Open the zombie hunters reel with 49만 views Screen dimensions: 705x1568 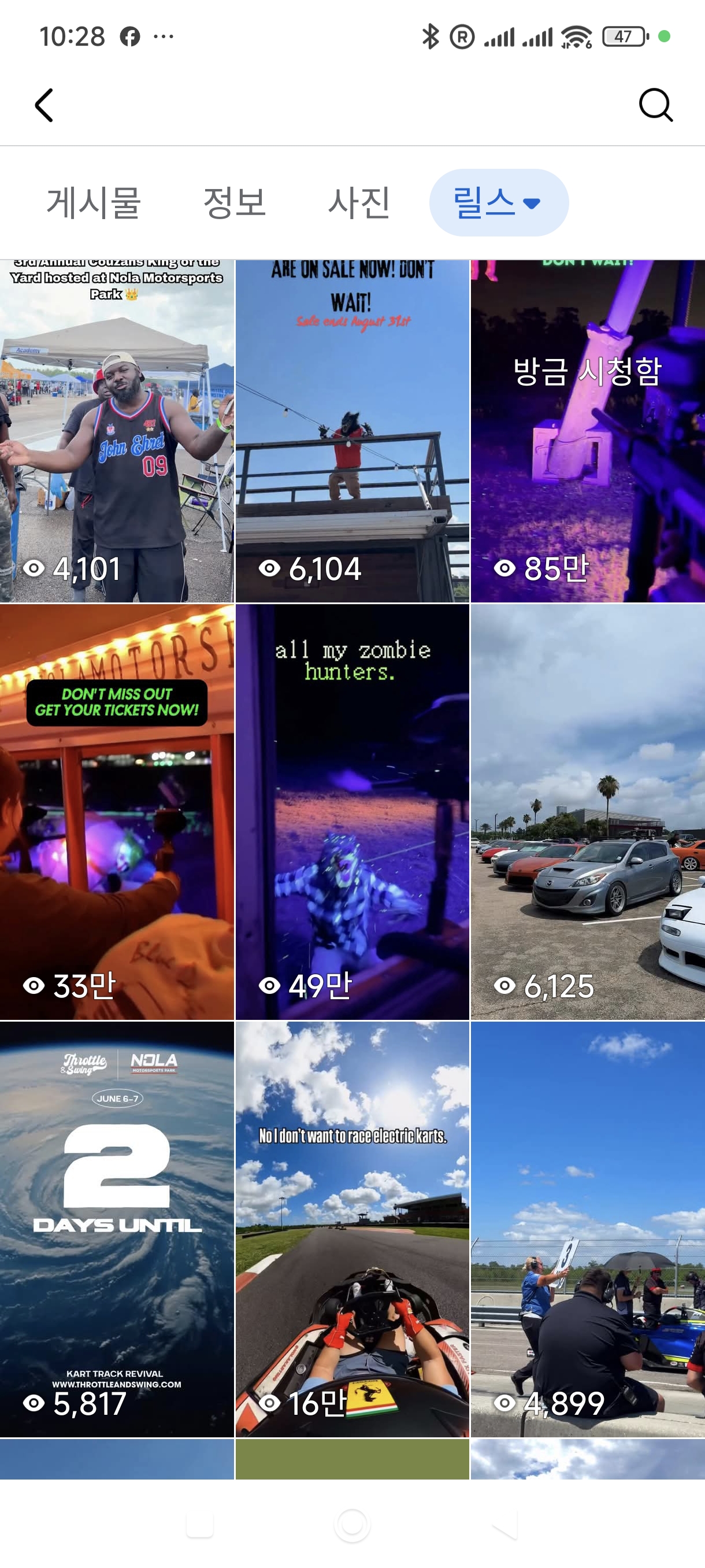(352, 811)
